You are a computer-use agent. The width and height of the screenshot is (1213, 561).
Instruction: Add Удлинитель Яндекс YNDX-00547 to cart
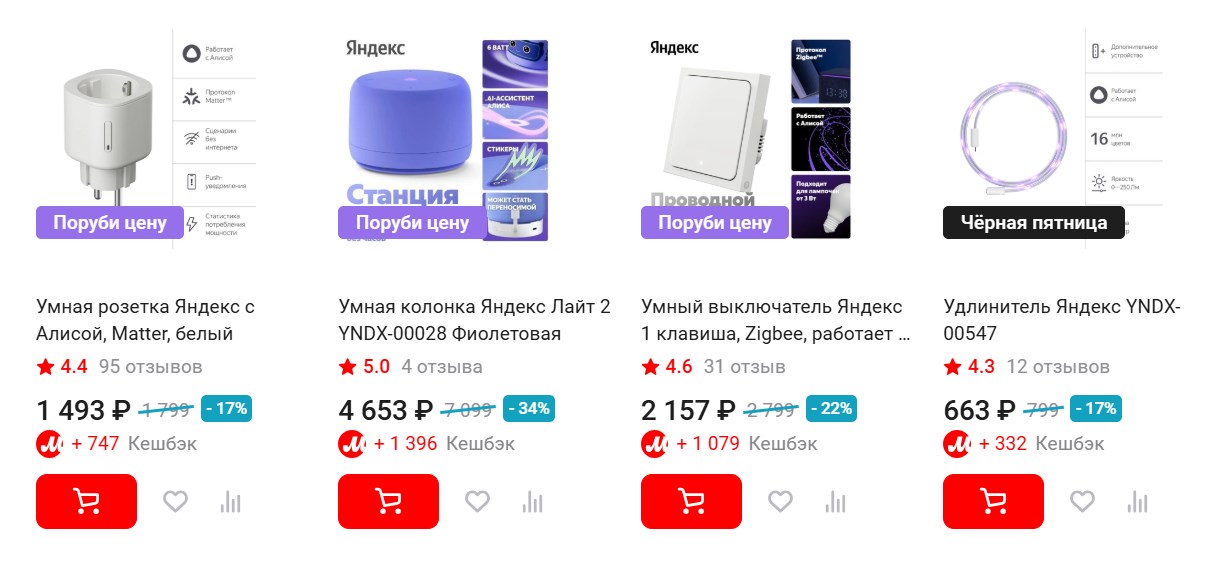click(x=993, y=501)
